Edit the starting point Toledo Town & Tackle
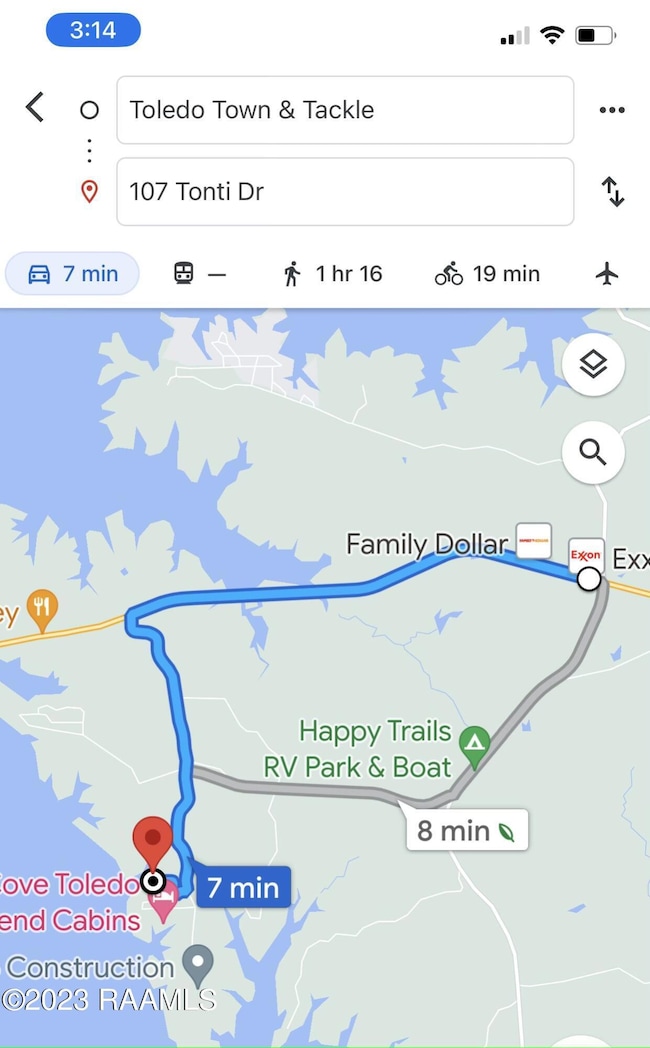The width and height of the screenshot is (650, 1048). pos(345,110)
